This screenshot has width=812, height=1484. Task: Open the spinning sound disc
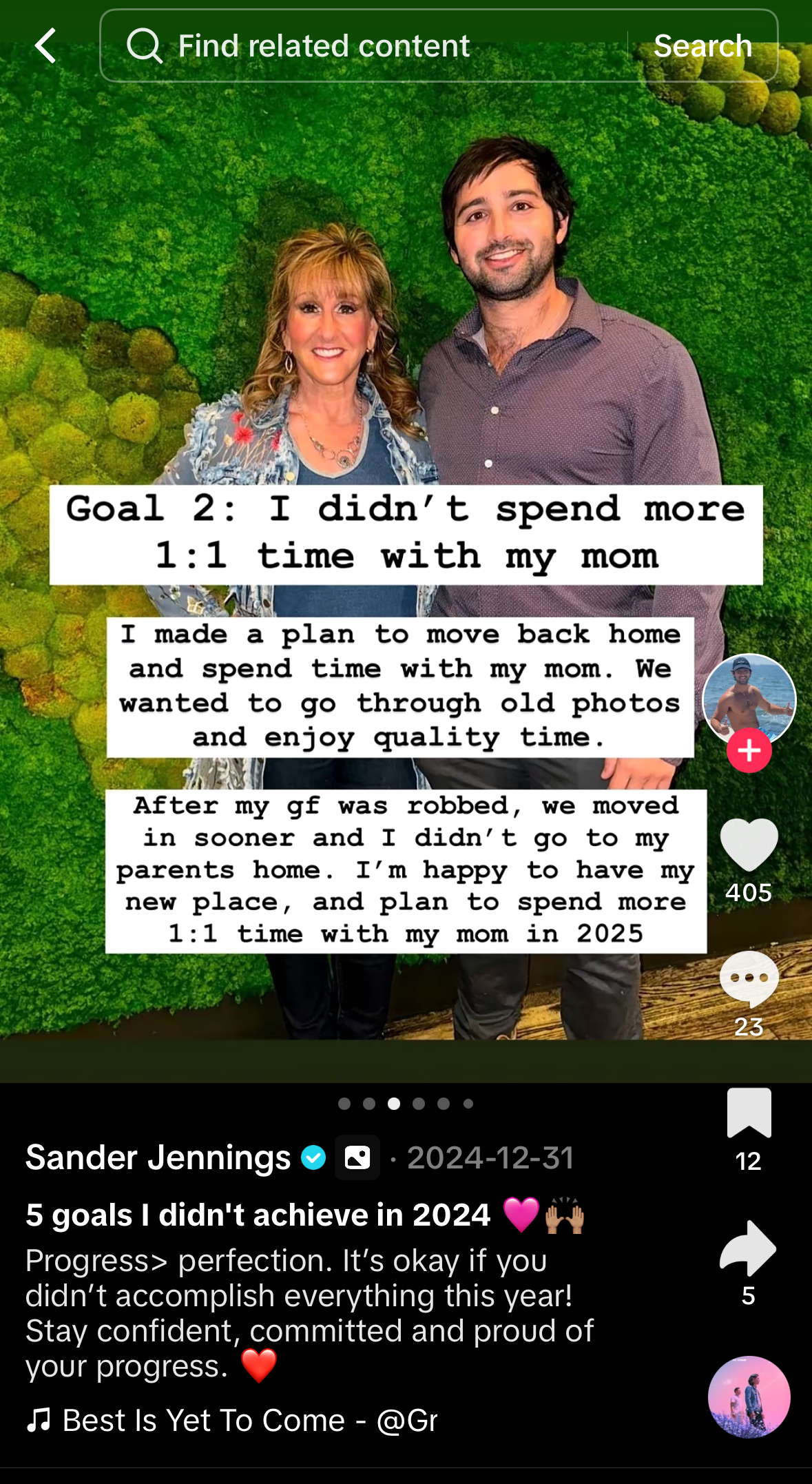(749, 1397)
